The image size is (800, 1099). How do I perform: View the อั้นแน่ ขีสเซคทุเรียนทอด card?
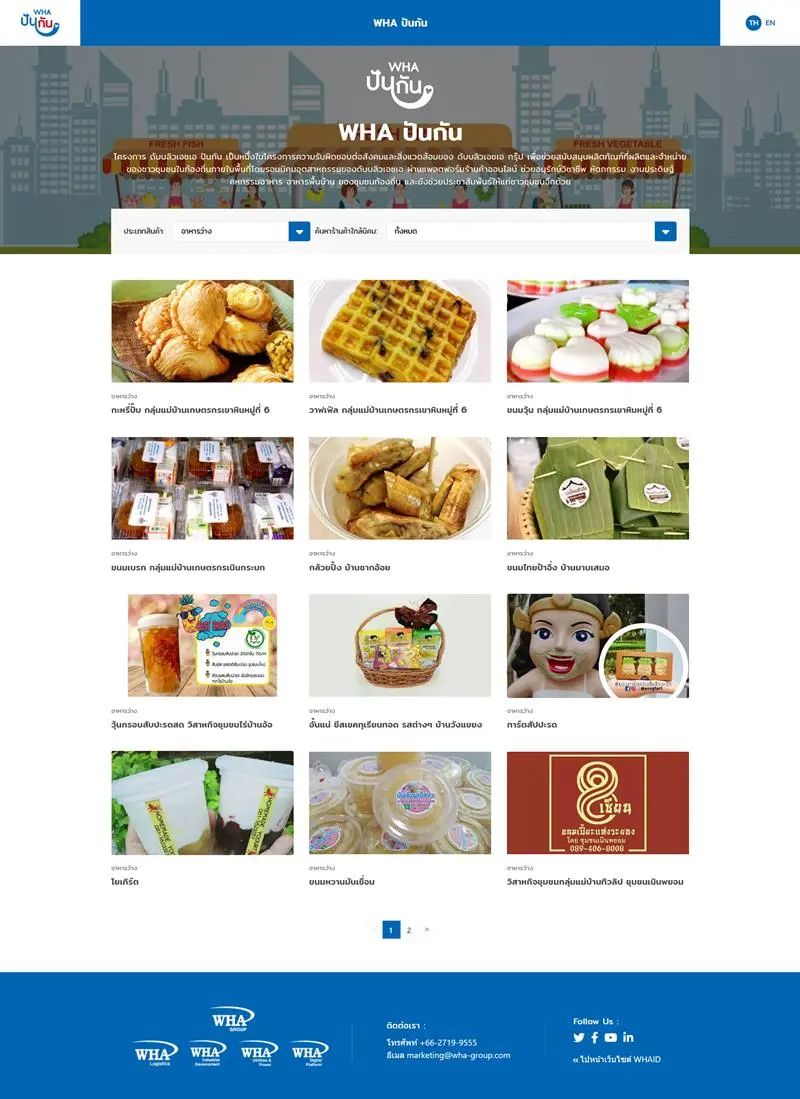click(x=399, y=645)
